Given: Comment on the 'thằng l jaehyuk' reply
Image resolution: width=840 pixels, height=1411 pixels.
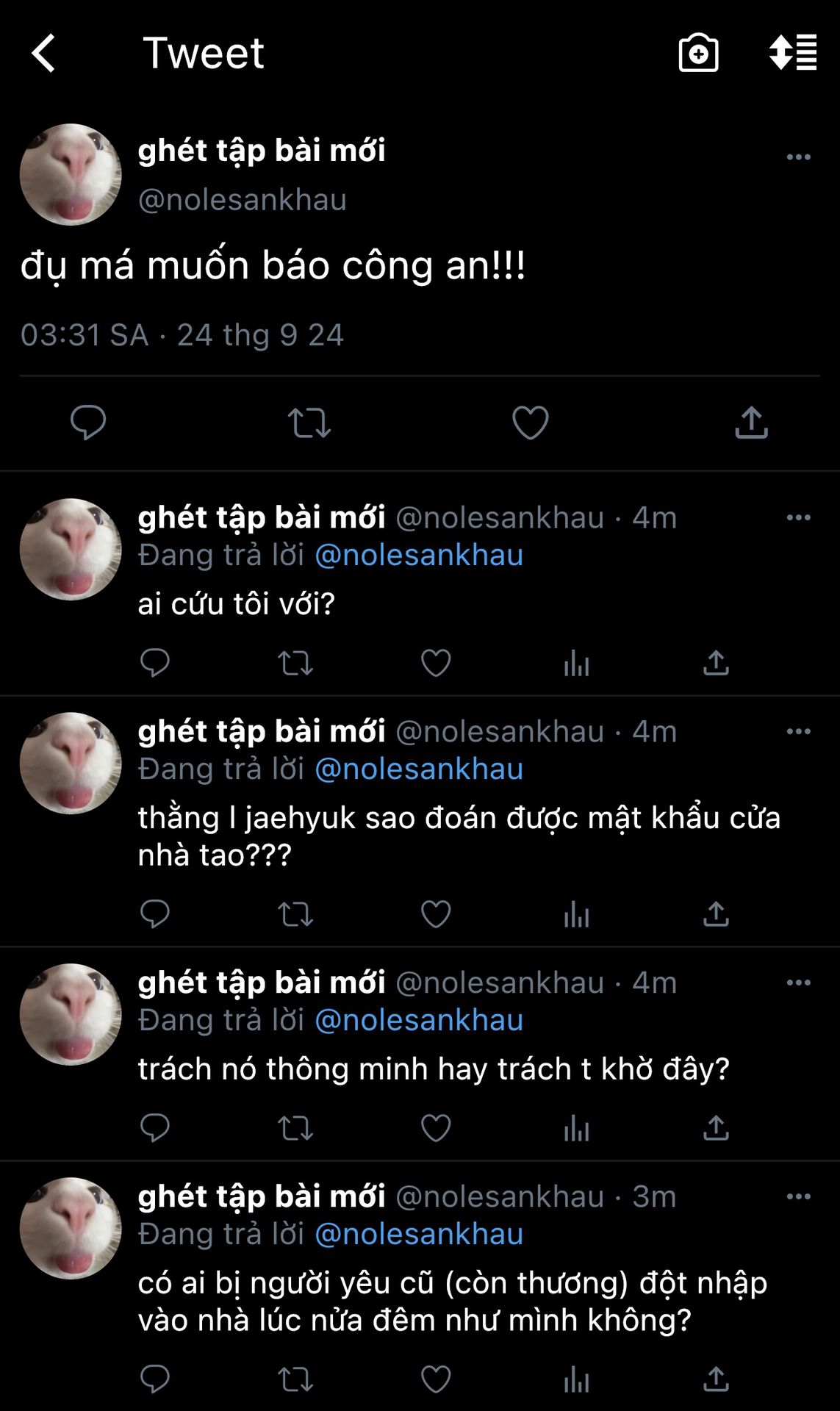Looking at the screenshot, I should click(155, 914).
